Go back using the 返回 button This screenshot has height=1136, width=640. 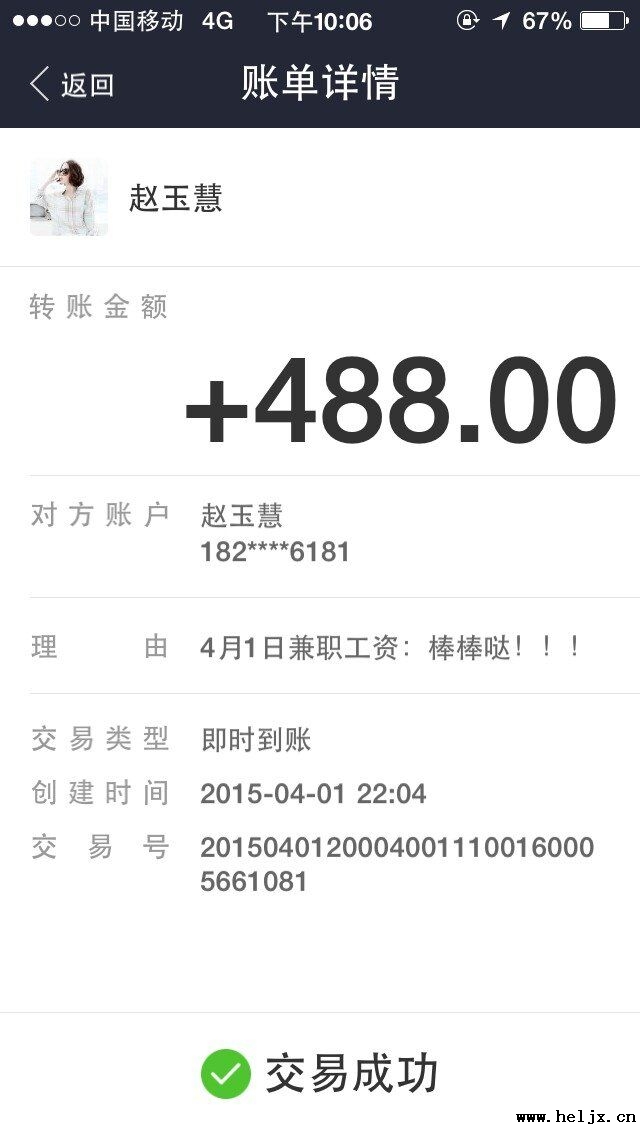point(72,85)
